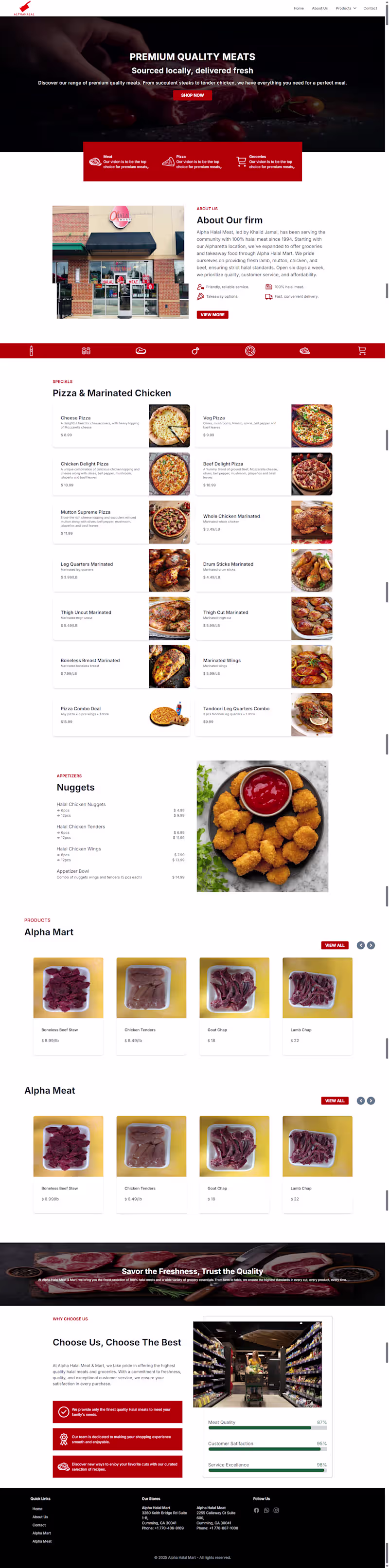The height and width of the screenshot is (1568, 389).
Task: Open Alpha Meat from footer Quick Links
Action: coord(42,1541)
